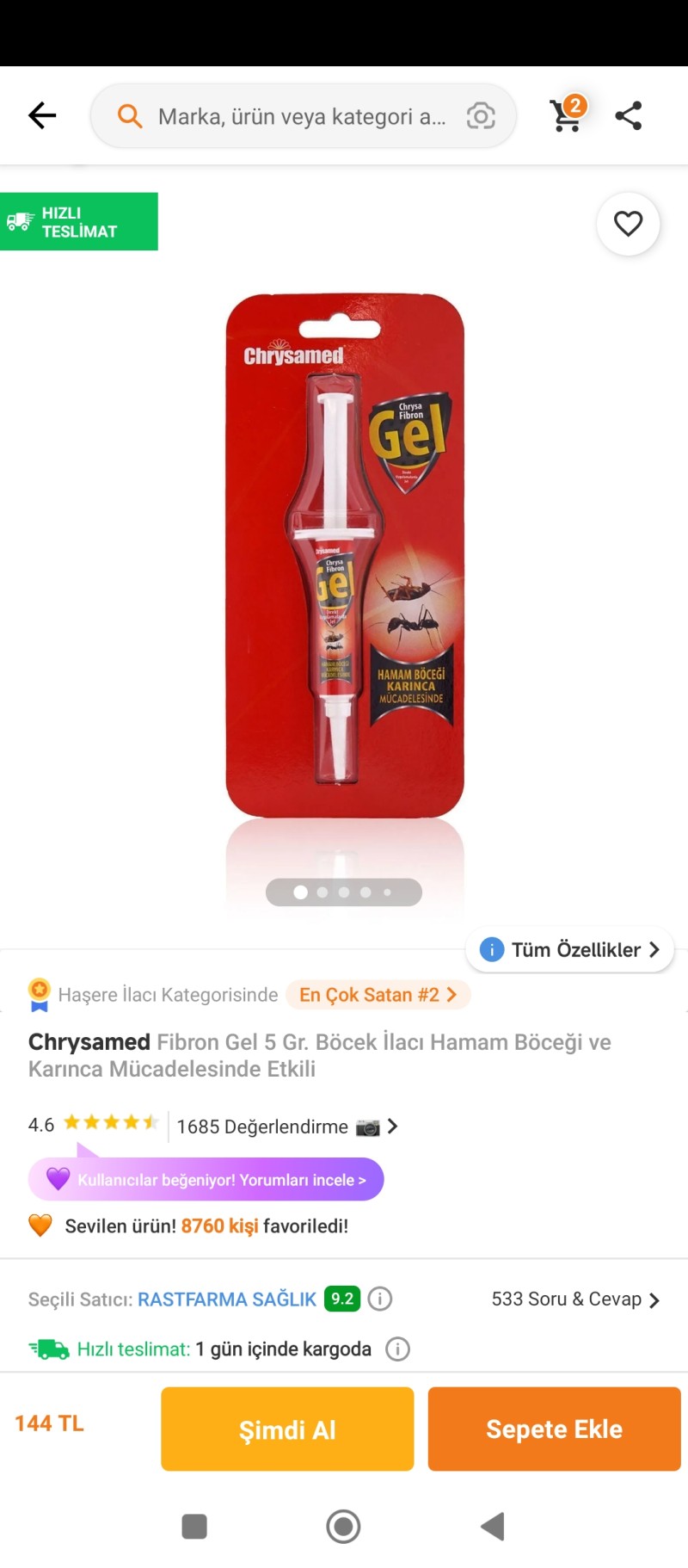Show Hızlı teslimat info icon
Viewport: 688px width, 1568px height.
397,1349
